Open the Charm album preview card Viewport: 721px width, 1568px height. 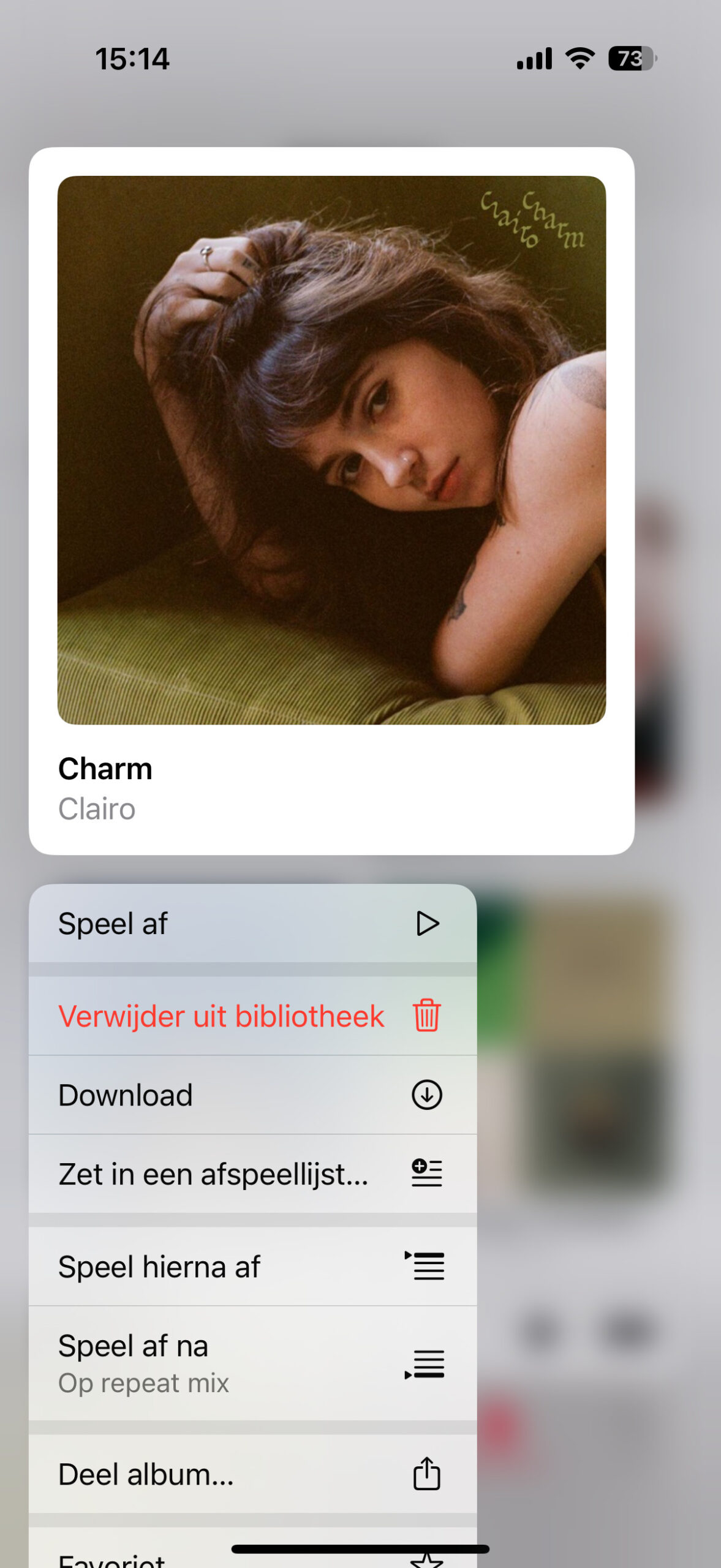(331, 499)
